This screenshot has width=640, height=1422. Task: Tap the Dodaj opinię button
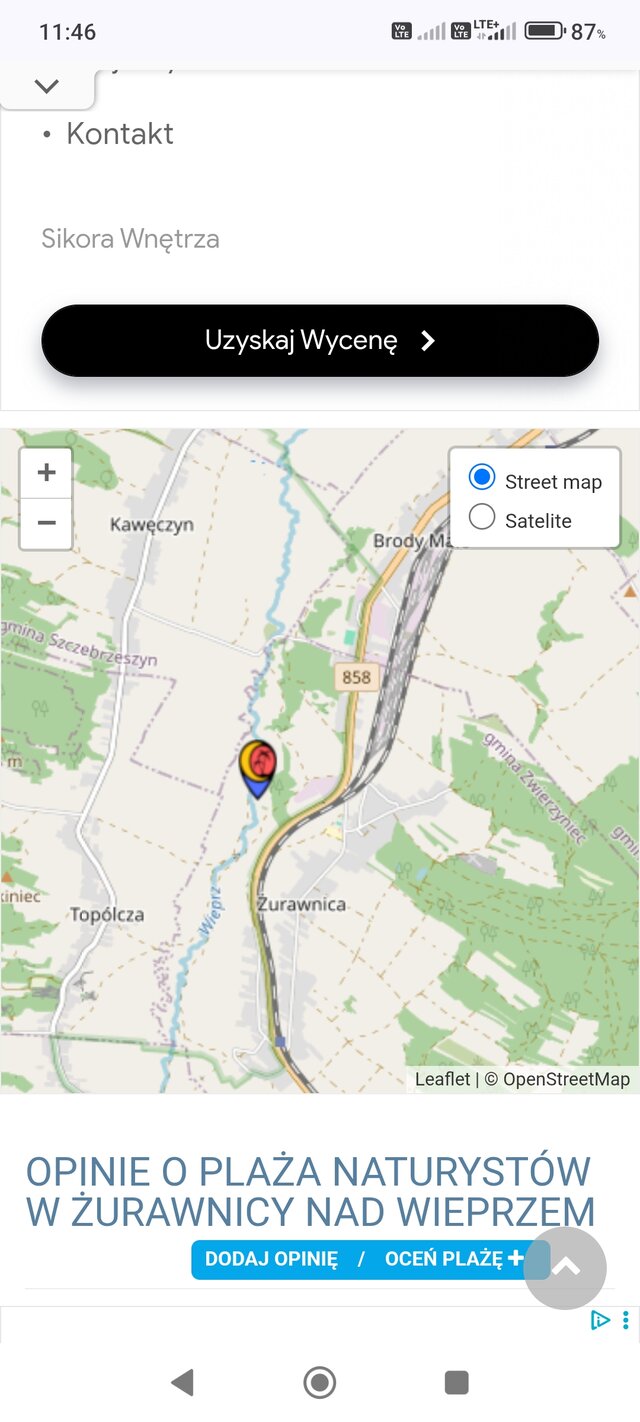point(272,1259)
